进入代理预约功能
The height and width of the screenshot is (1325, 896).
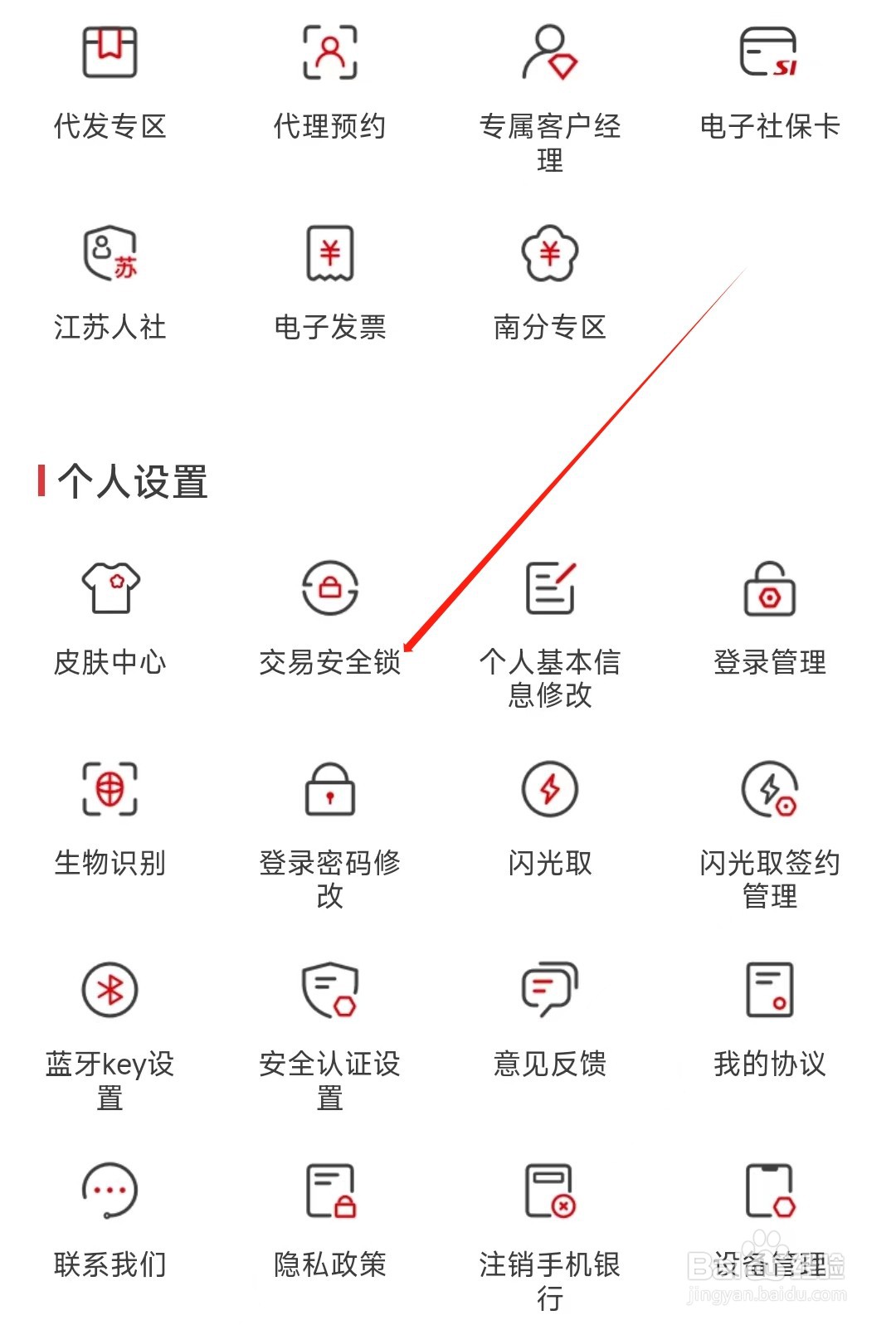(x=329, y=83)
